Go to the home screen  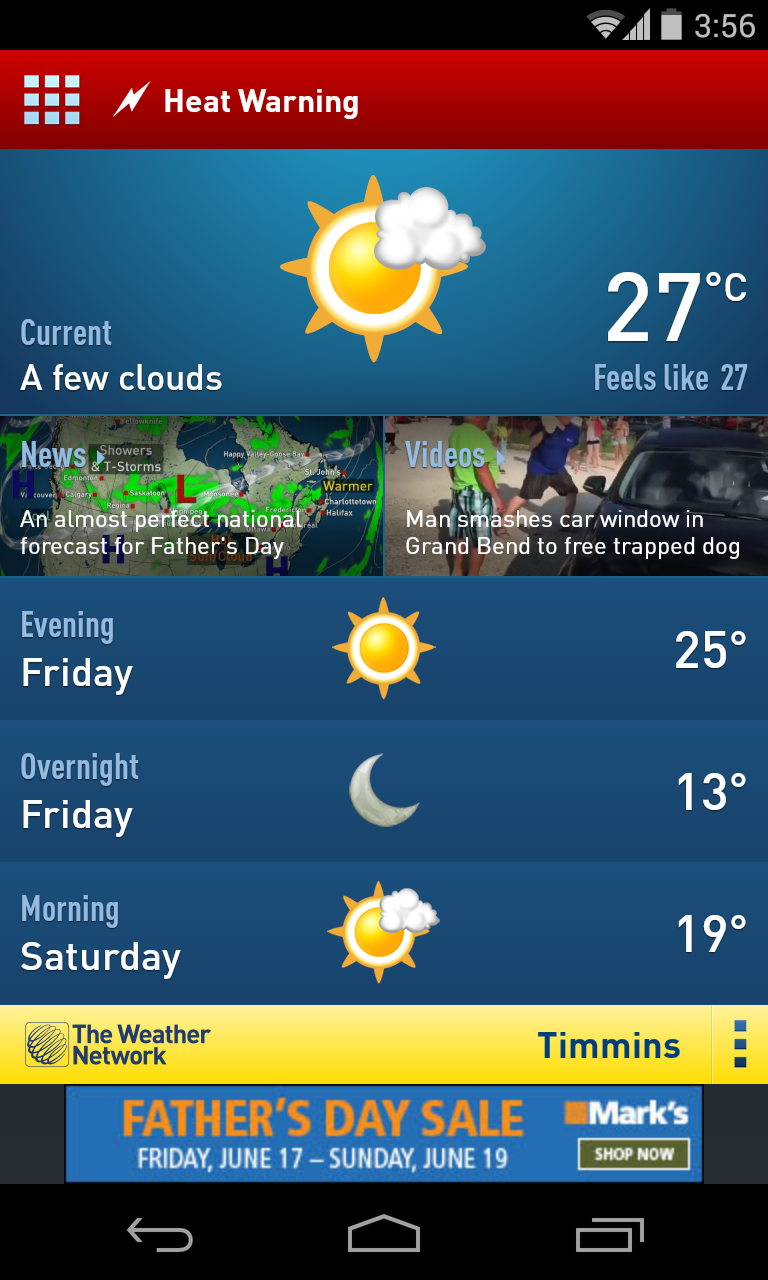point(384,1234)
